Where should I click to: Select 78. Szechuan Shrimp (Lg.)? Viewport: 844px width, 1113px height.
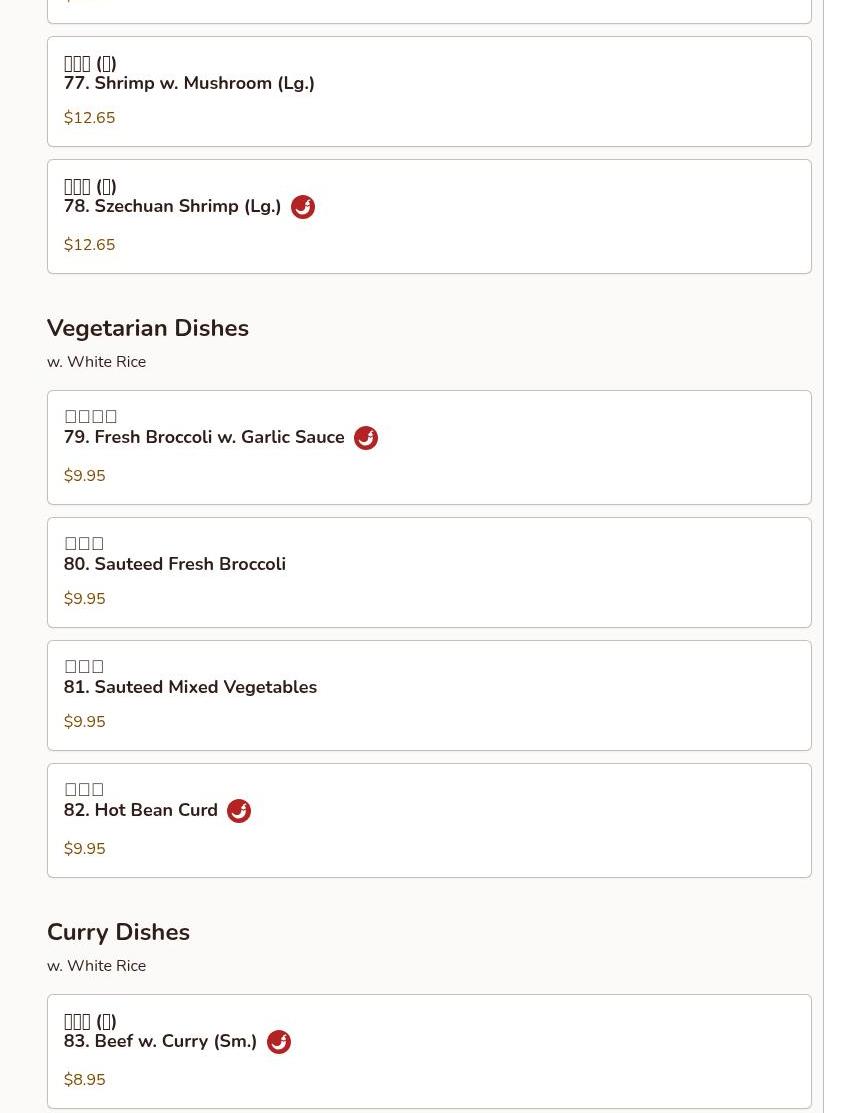pyautogui.click(x=428, y=216)
